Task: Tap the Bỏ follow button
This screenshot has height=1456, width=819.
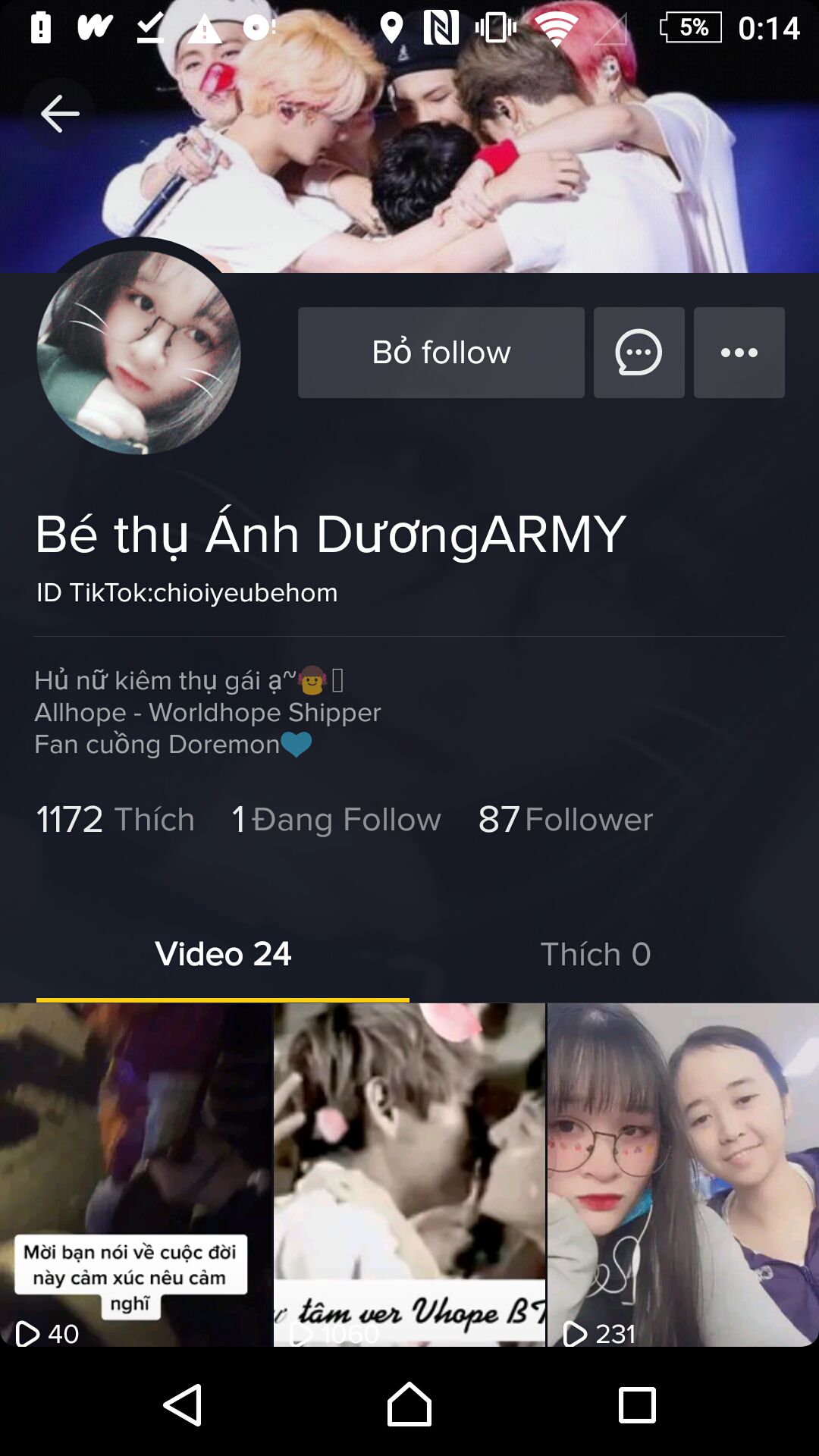Action: [x=441, y=353]
